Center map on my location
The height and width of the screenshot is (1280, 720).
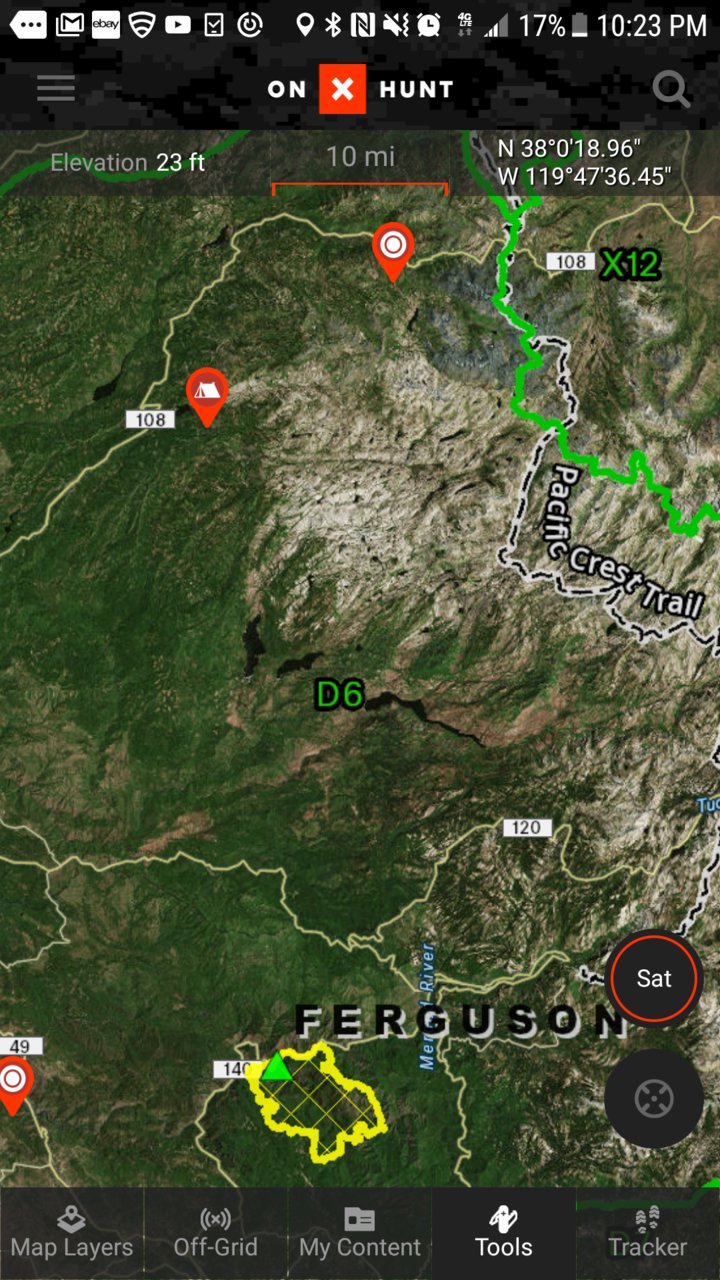point(654,1098)
